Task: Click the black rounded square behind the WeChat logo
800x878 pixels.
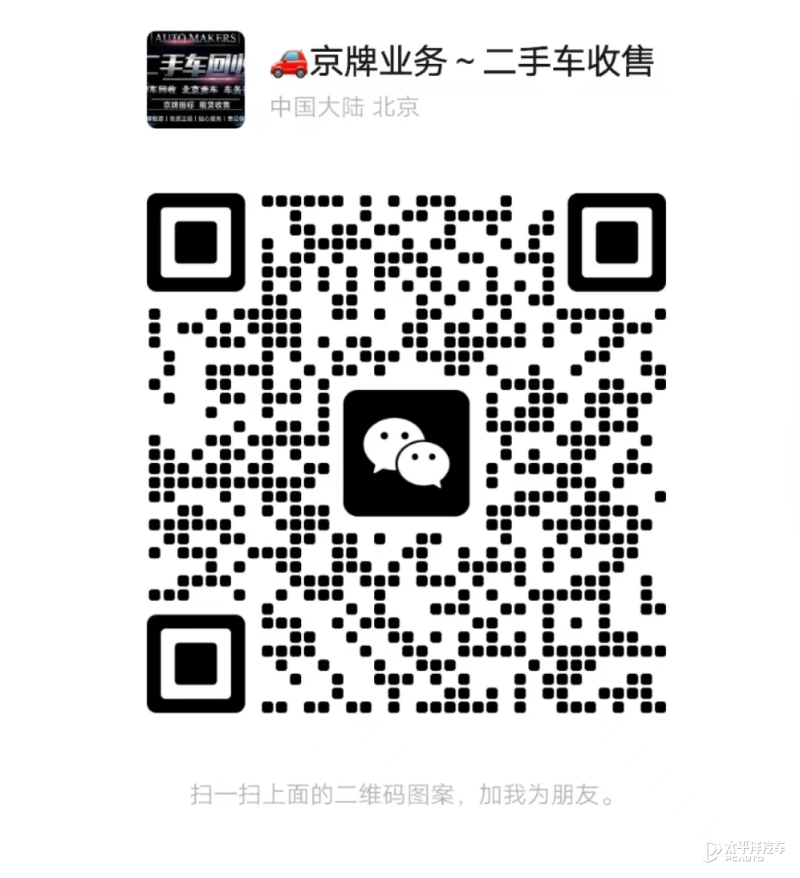Action: (406, 453)
